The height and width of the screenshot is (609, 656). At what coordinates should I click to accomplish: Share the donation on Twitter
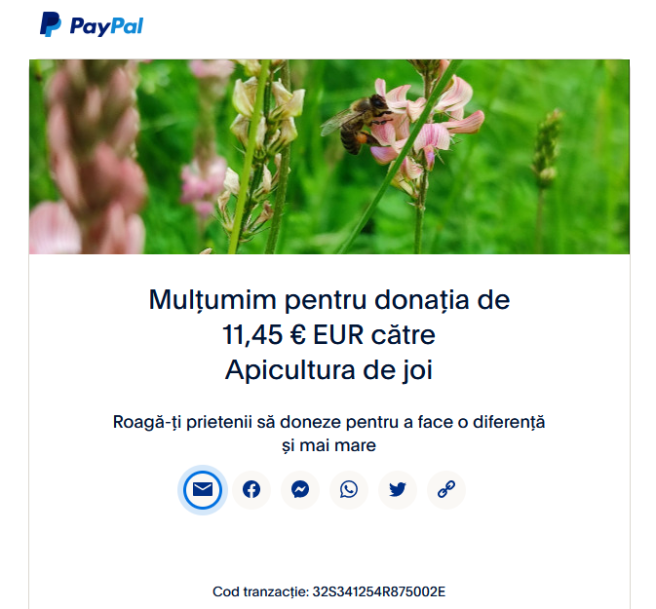pyautogui.click(x=398, y=489)
